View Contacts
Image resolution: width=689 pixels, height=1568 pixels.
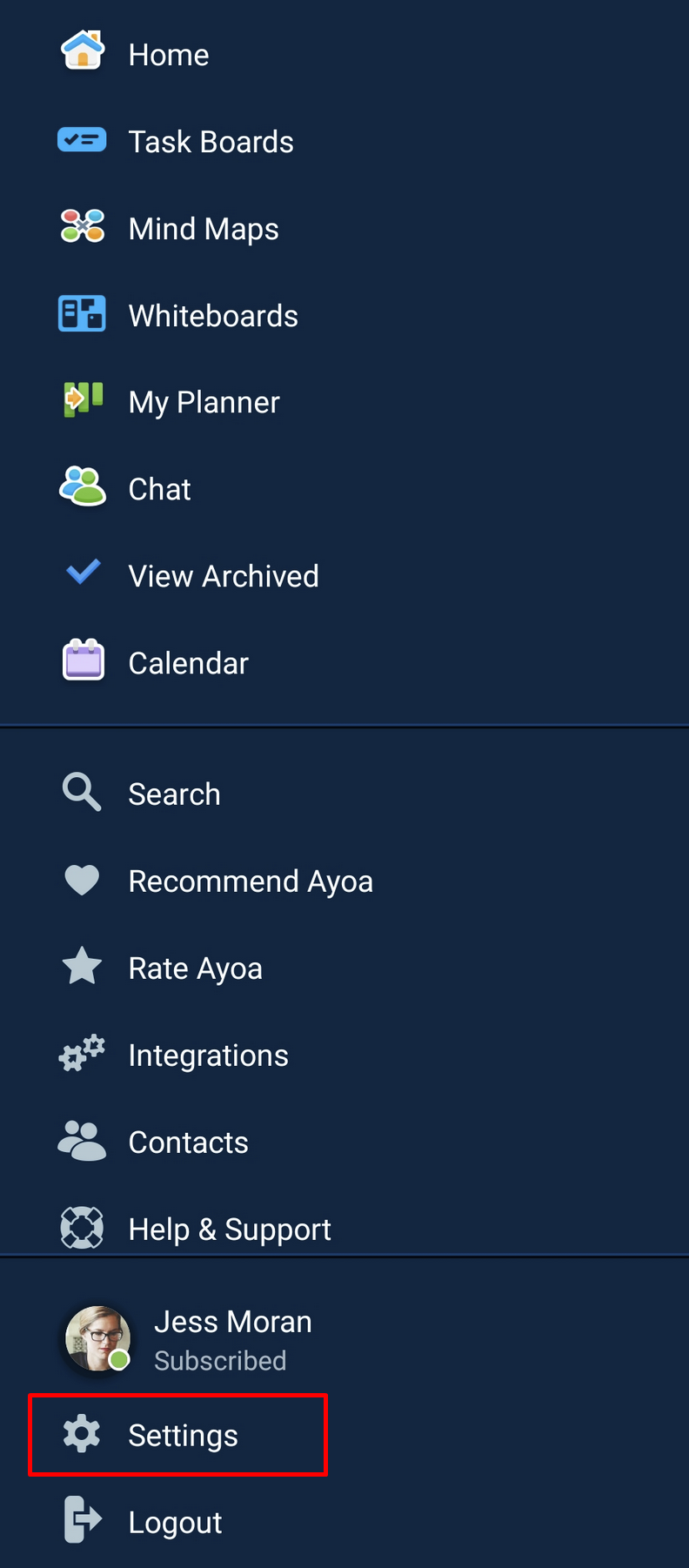[188, 1142]
